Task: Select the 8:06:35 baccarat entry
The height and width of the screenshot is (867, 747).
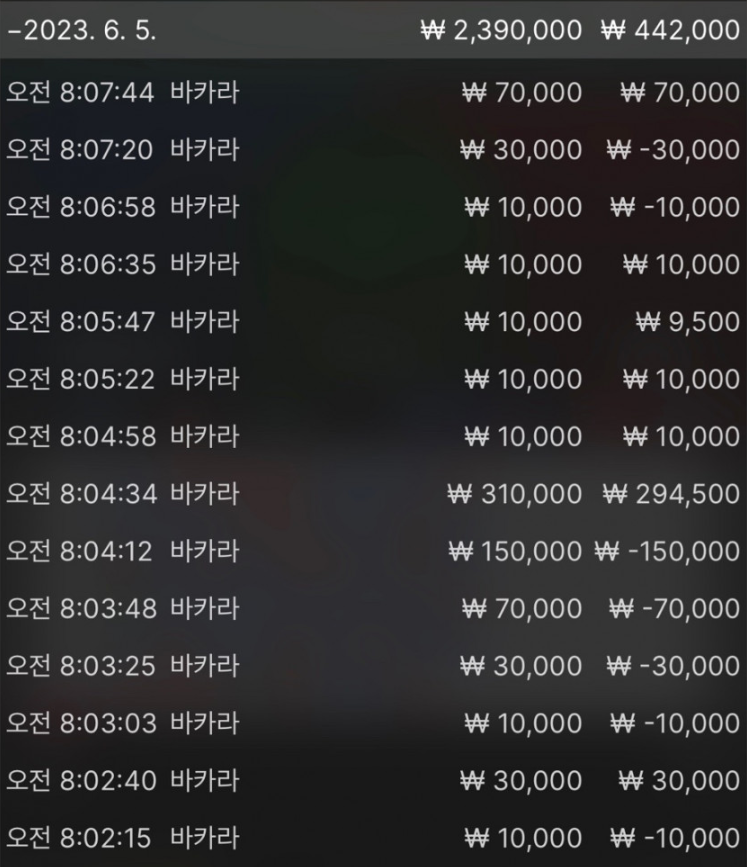Action: pyautogui.click(x=373, y=264)
